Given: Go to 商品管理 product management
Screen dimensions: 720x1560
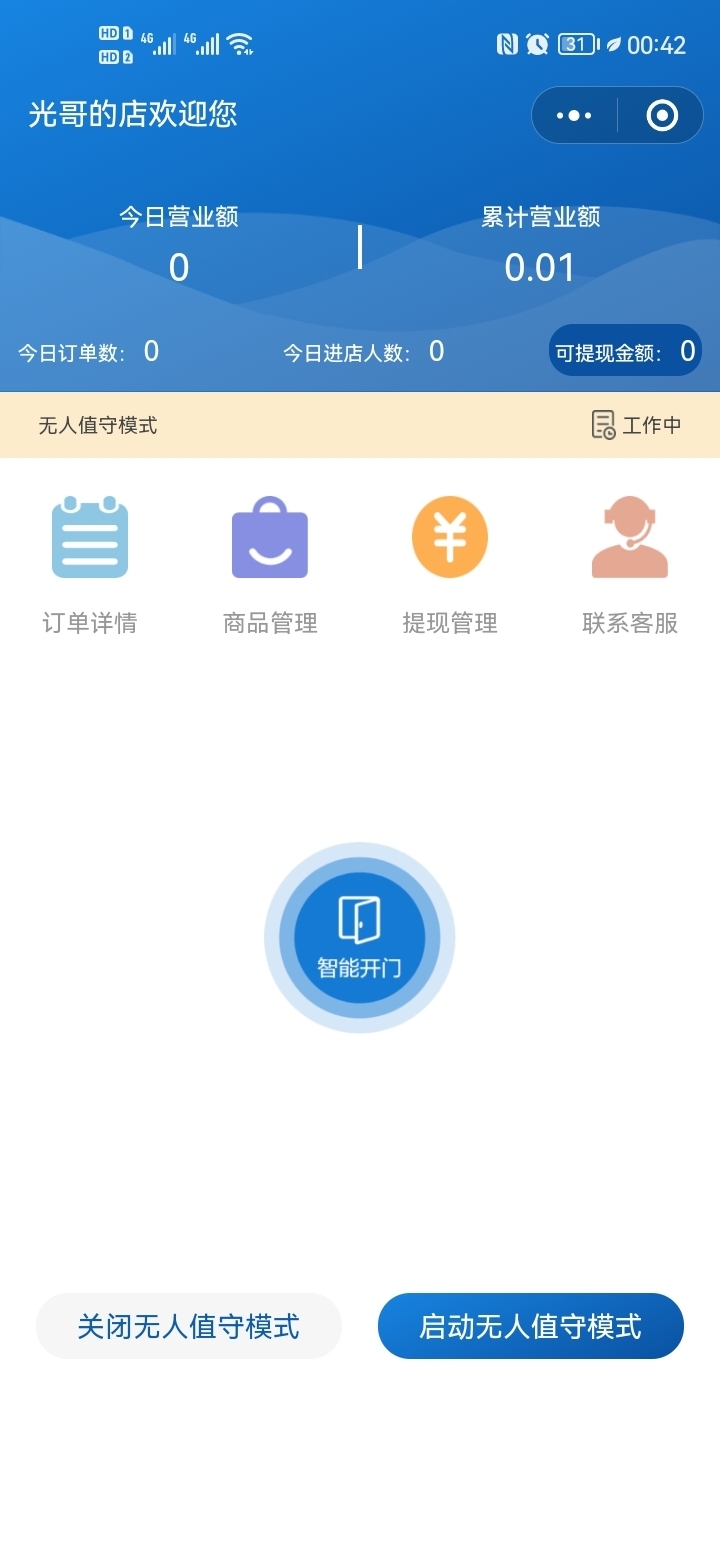Looking at the screenshot, I should coord(270,566).
